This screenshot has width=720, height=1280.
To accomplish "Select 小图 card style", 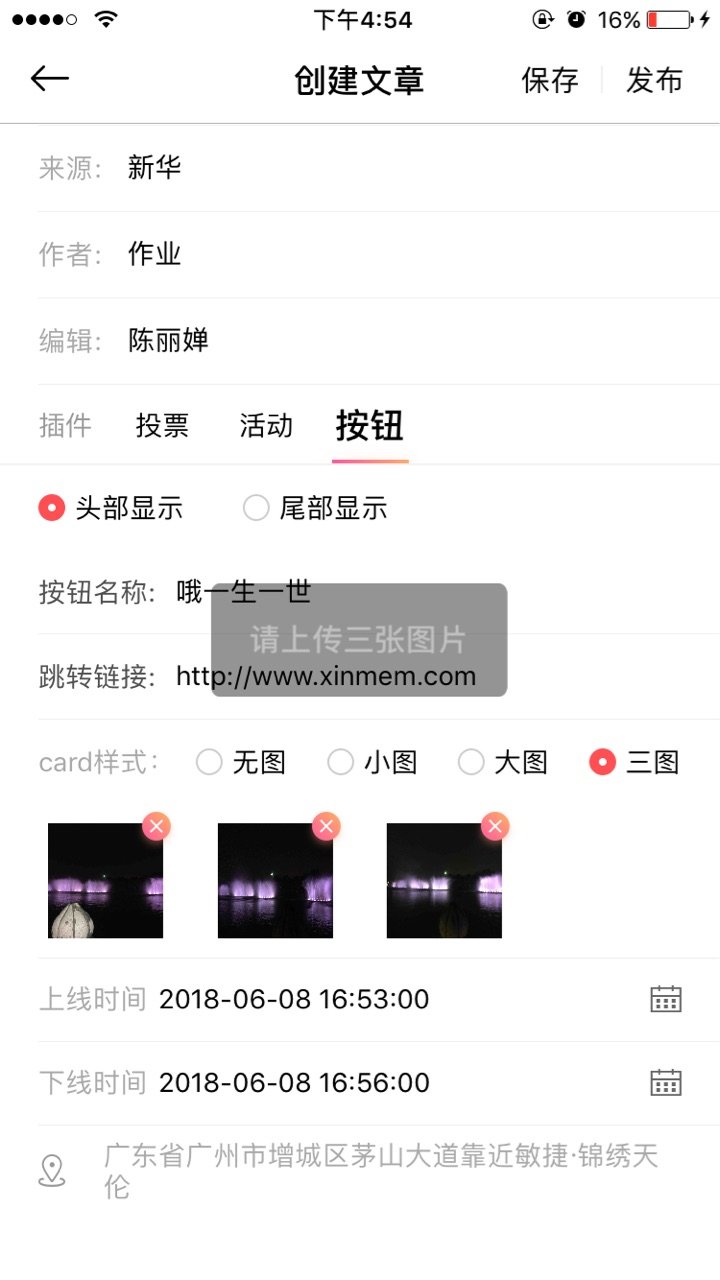I will point(341,762).
